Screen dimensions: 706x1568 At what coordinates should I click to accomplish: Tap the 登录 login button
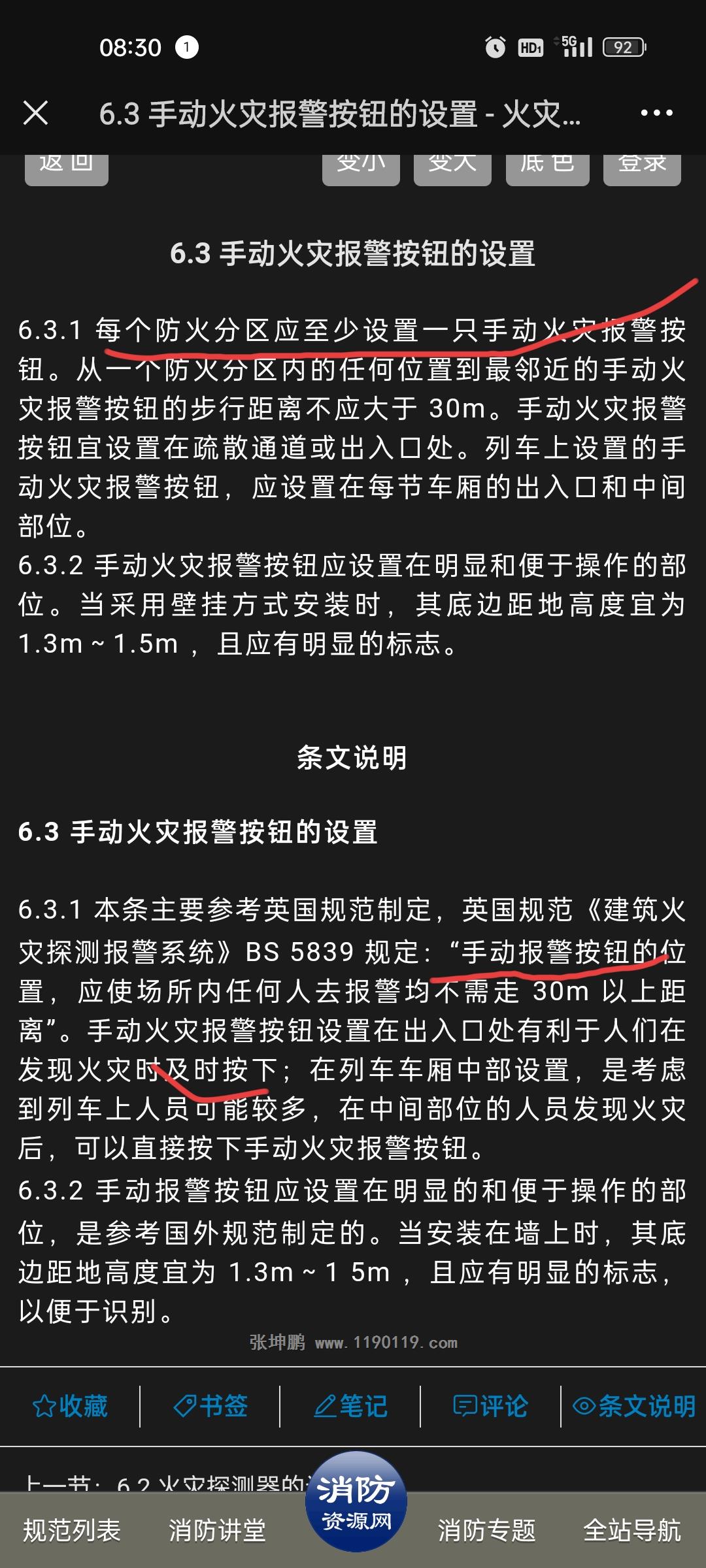point(642,169)
